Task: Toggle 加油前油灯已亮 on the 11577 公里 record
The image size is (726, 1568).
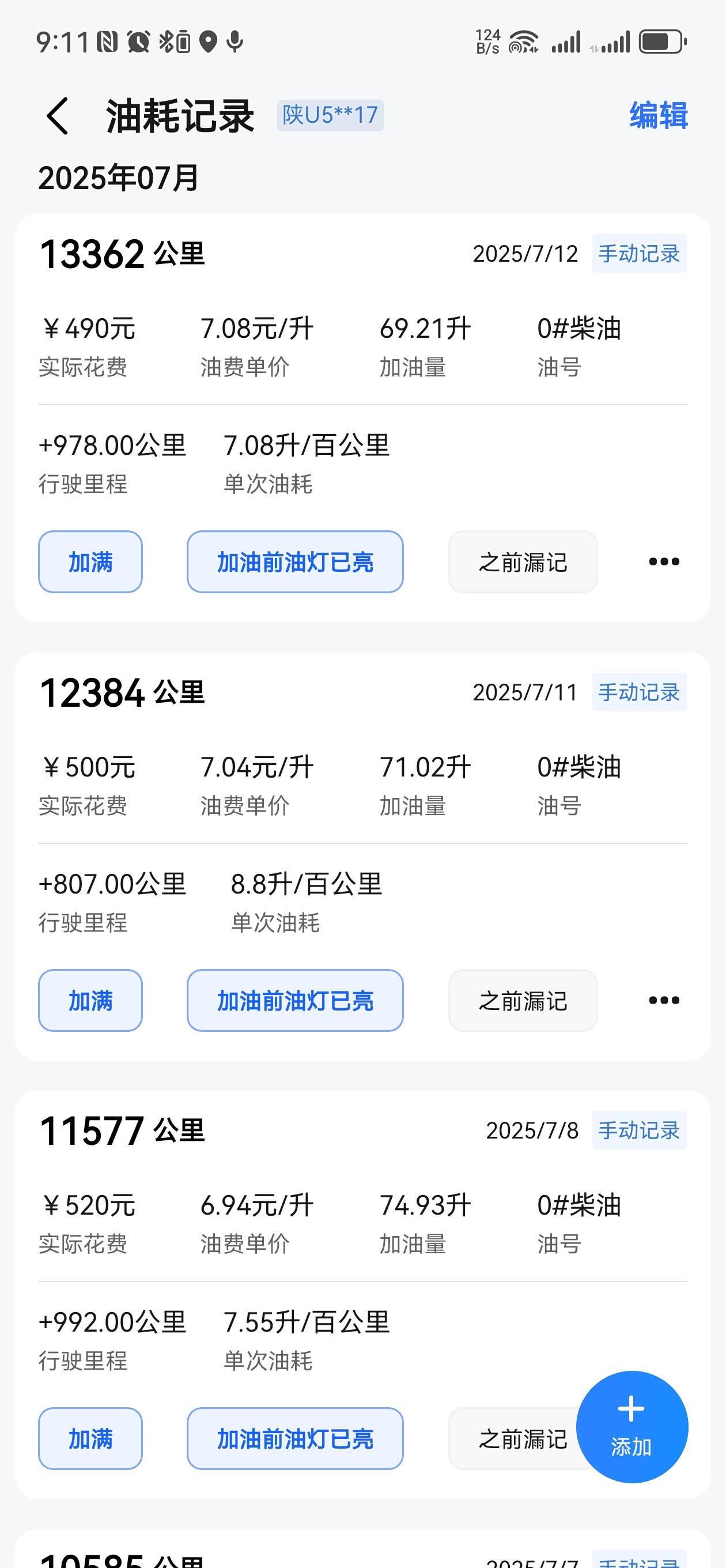Action: [x=295, y=1438]
